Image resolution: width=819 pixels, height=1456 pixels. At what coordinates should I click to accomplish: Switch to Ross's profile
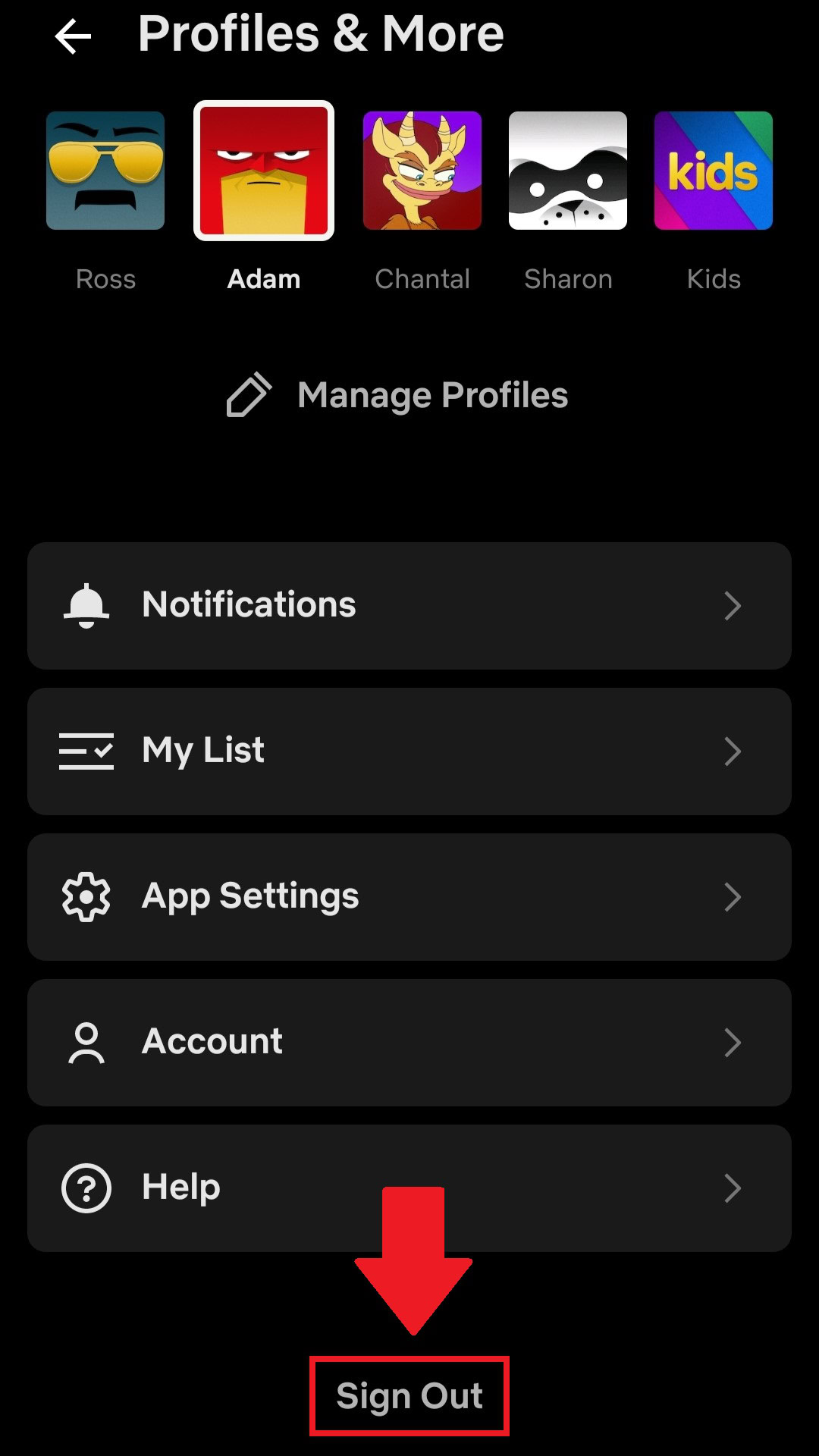tap(105, 171)
